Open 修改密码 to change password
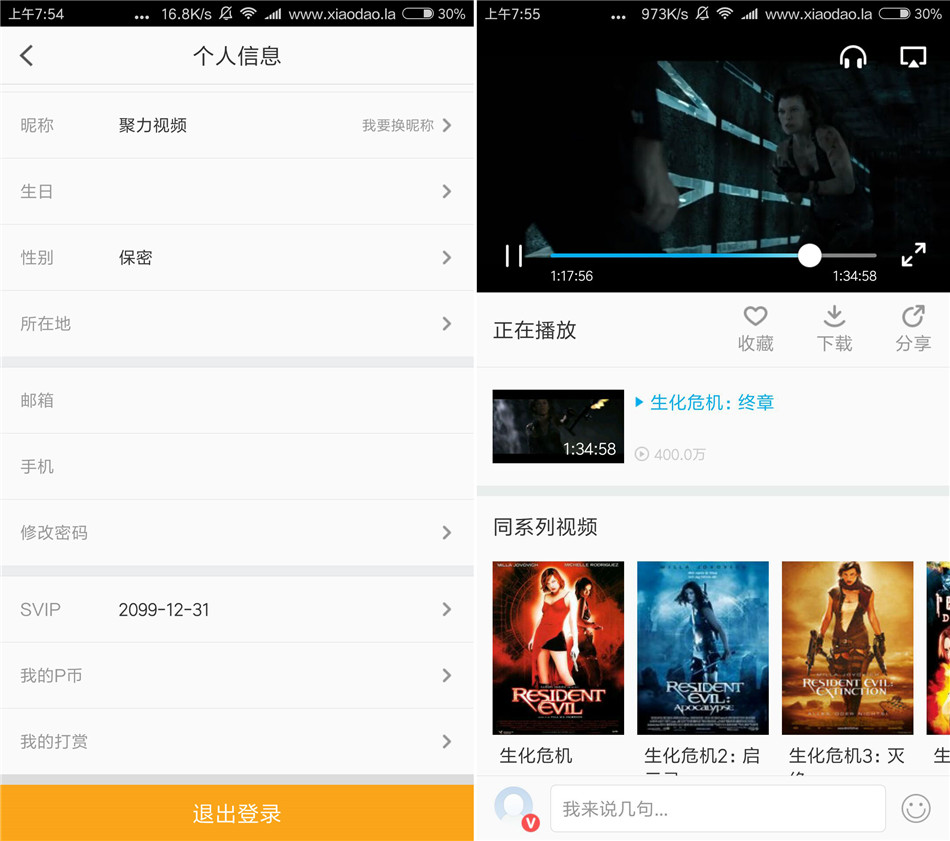The image size is (950, 841). pyautogui.click(x=237, y=533)
